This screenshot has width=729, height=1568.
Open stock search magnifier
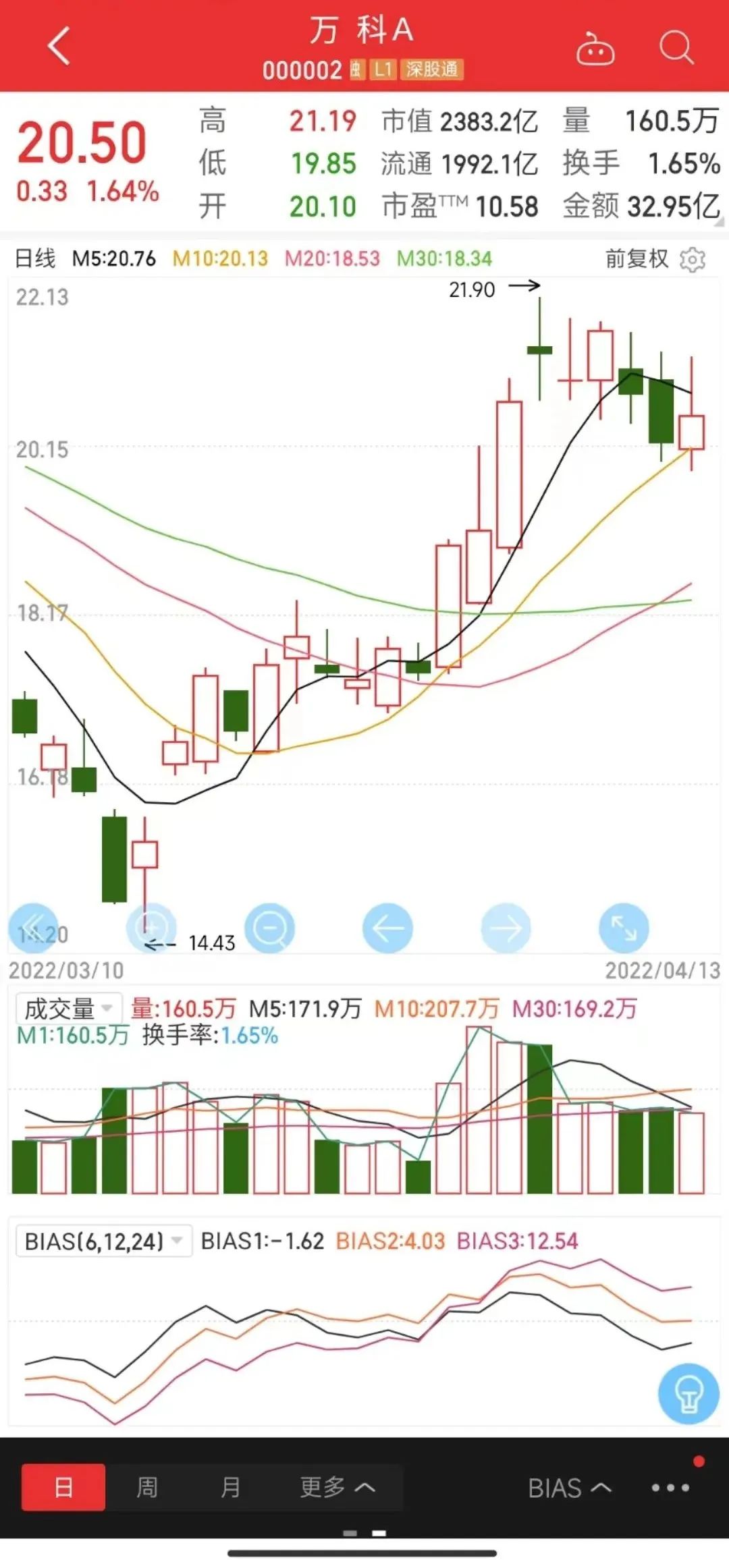[x=676, y=49]
